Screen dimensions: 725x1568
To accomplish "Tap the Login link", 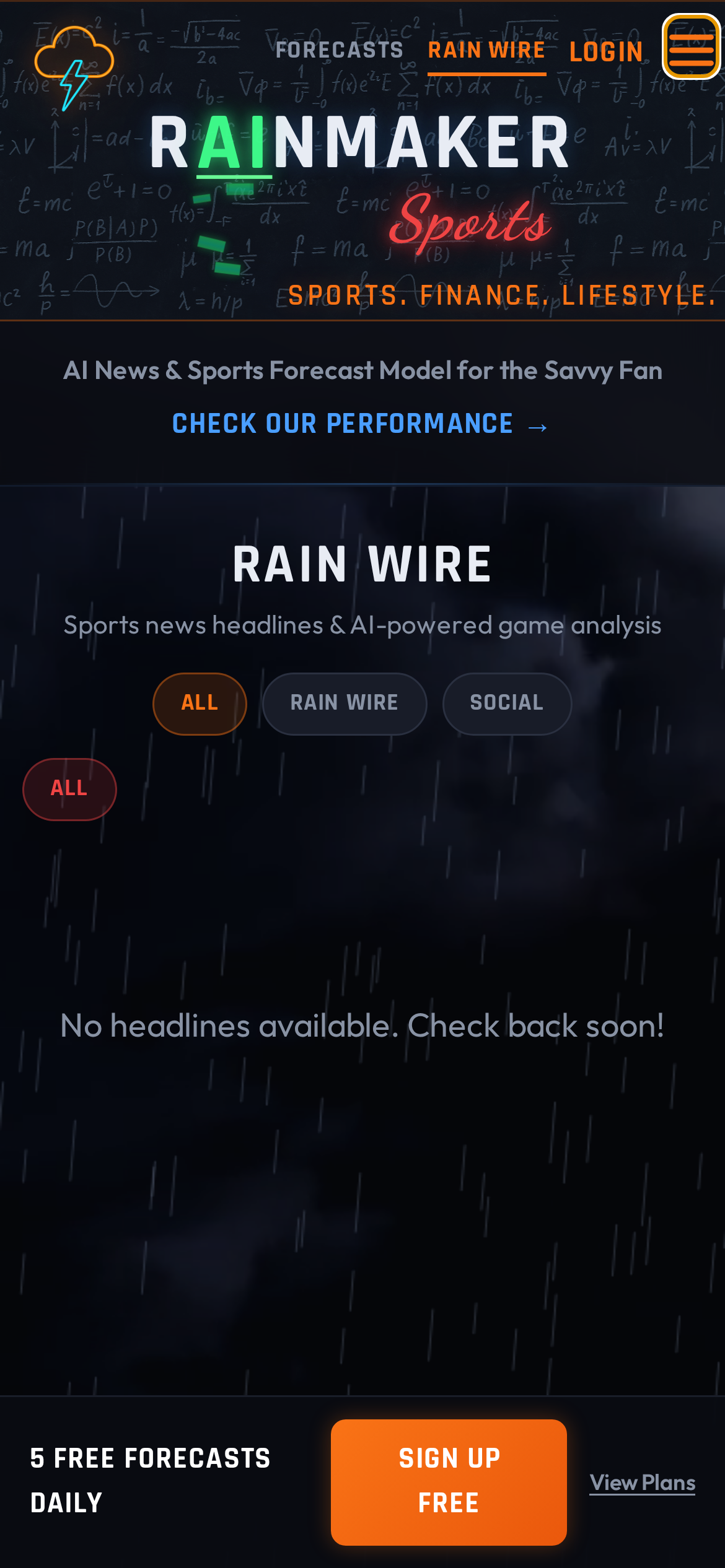I will pos(605,52).
